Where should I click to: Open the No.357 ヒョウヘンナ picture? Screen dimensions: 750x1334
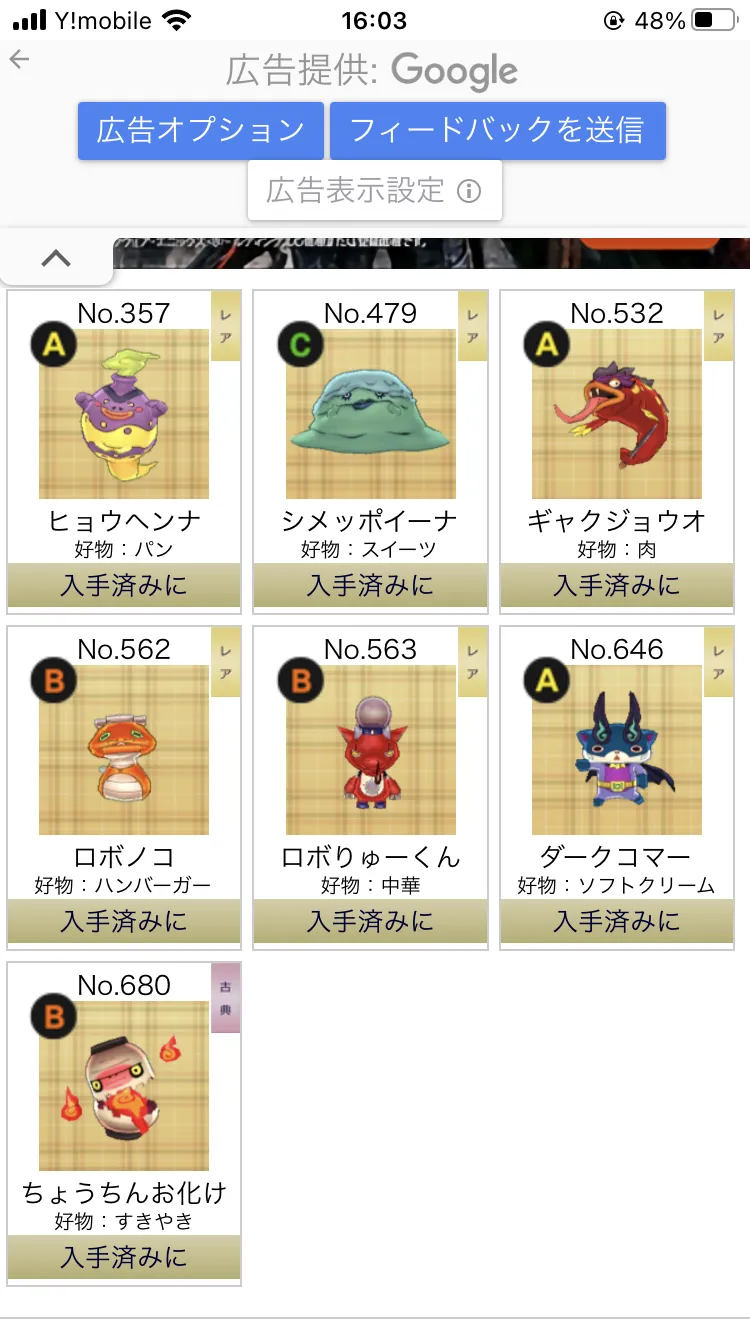pos(124,414)
